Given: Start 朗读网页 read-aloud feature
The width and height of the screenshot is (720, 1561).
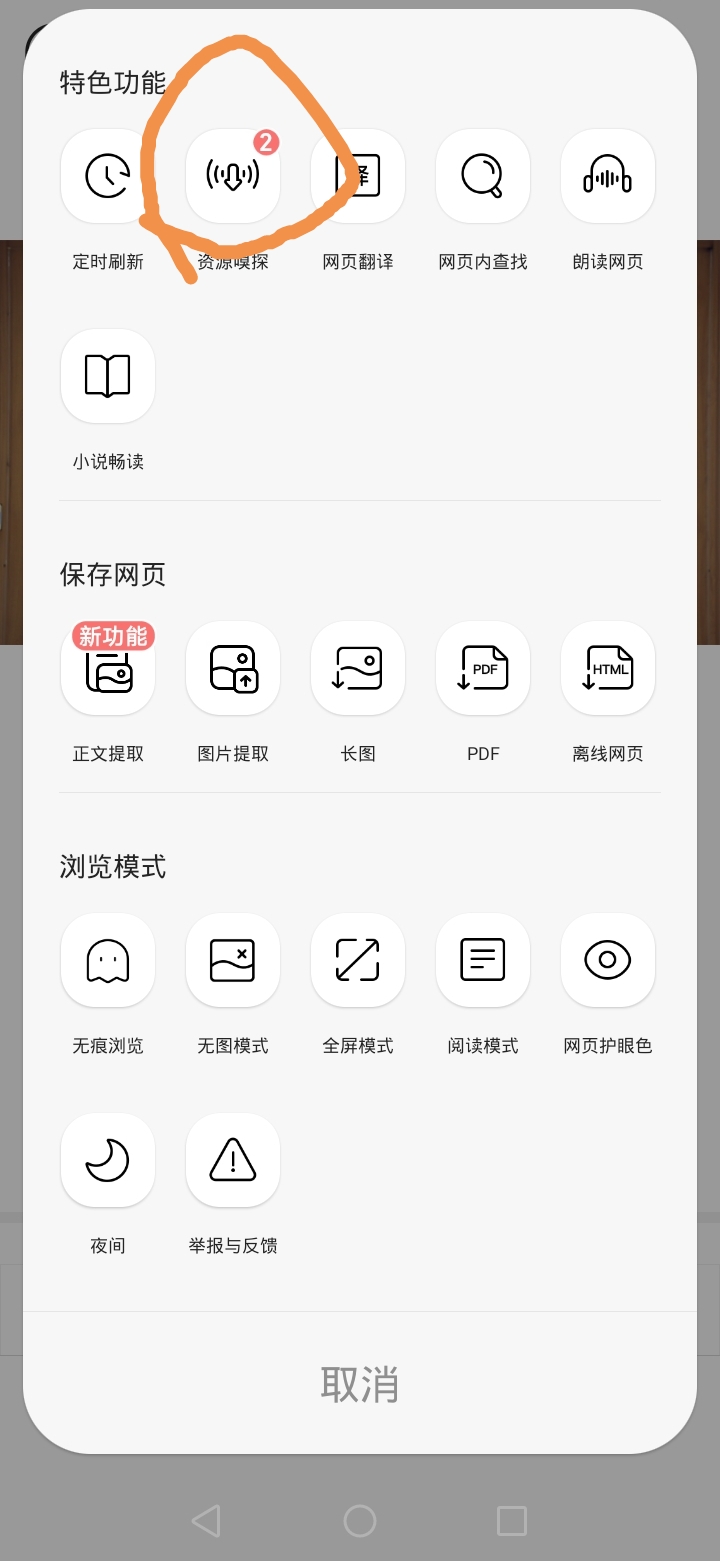Looking at the screenshot, I should click(x=608, y=176).
